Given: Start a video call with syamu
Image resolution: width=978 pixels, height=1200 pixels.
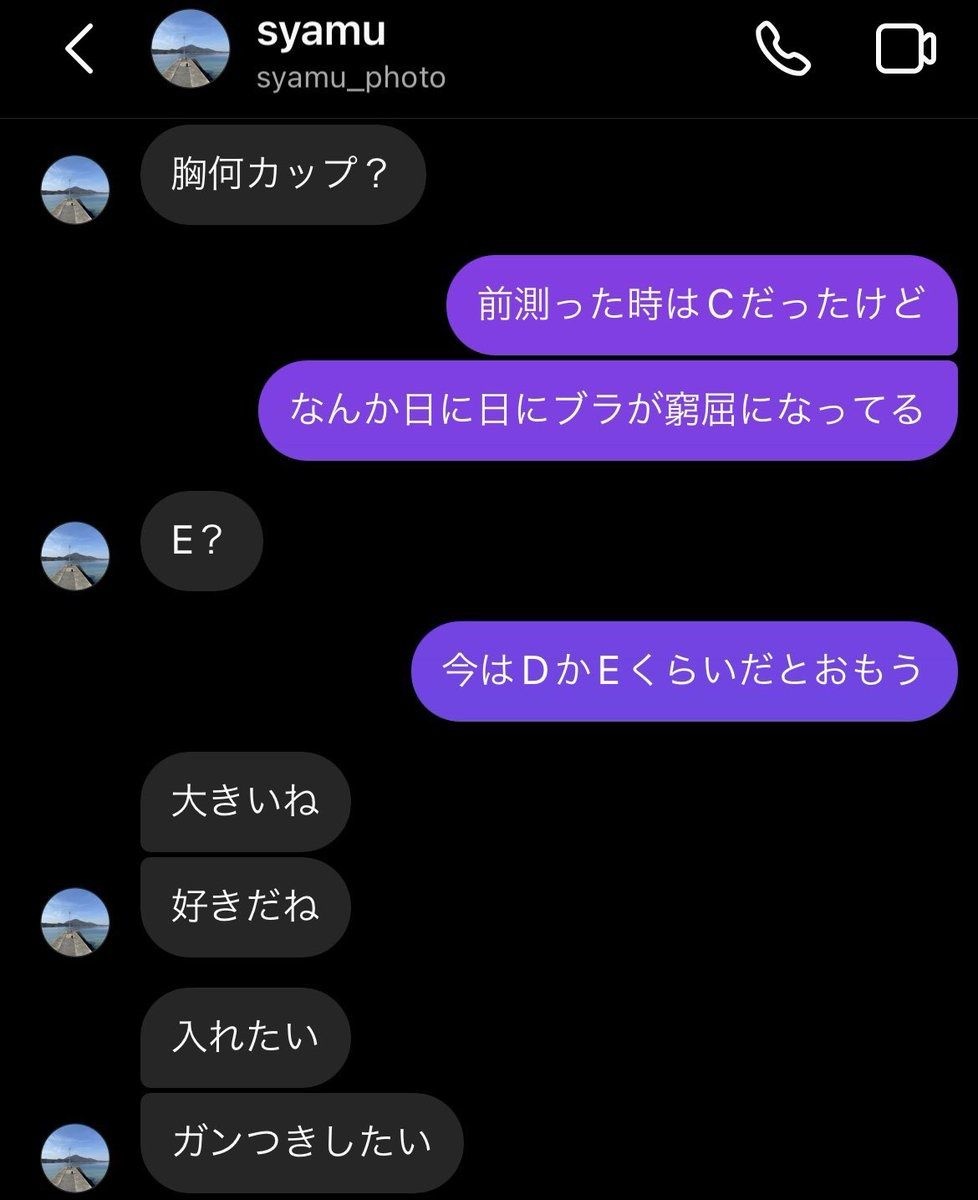Looking at the screenshot, I should [x=905, y=50].
